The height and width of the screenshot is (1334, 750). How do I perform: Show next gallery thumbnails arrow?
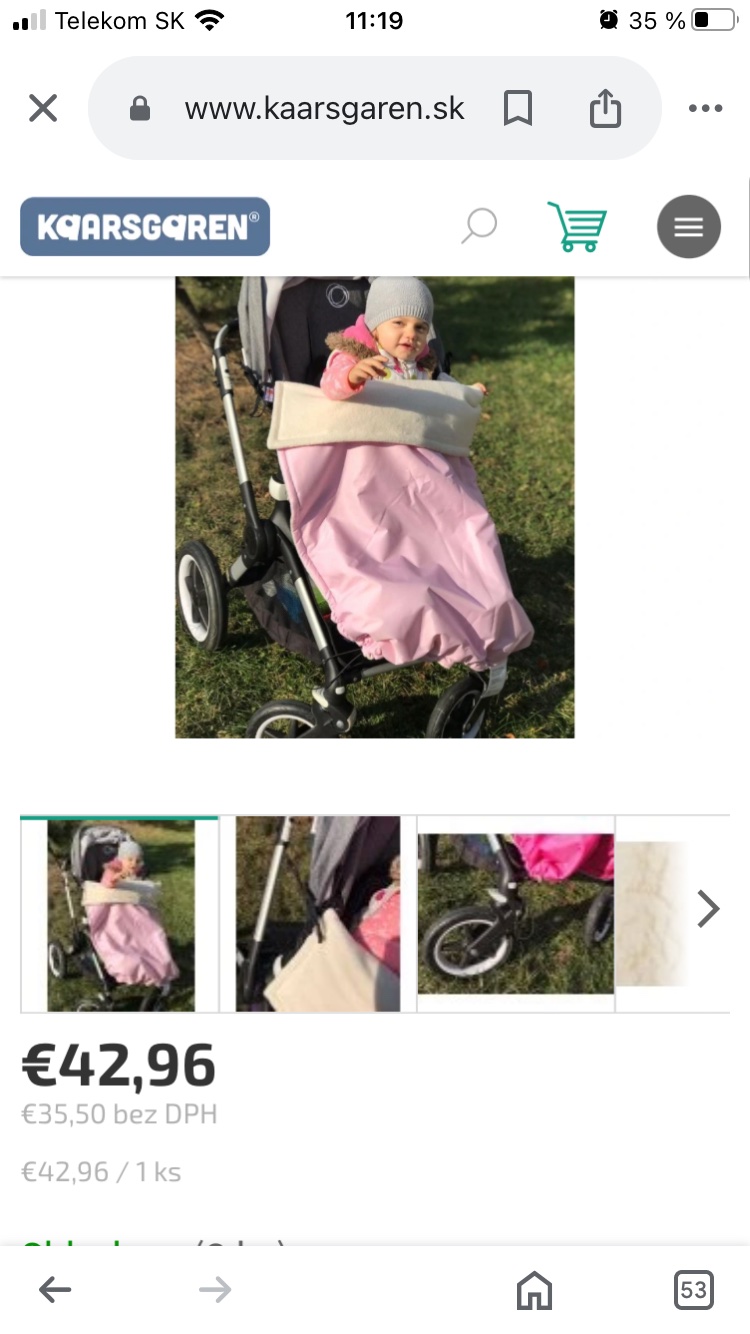pyautogui.click(x=708, y=909)
